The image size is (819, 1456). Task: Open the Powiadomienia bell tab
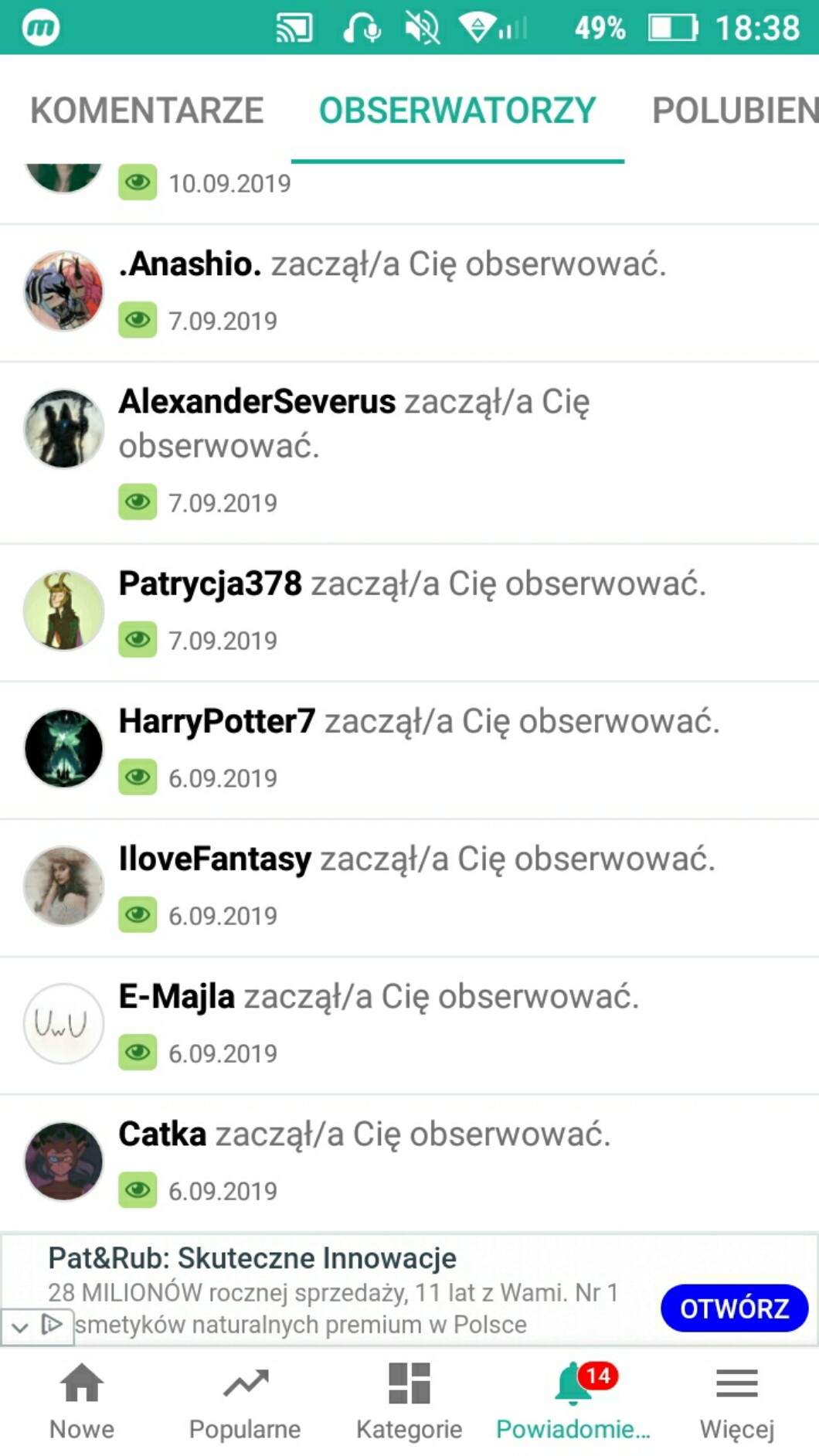click(x=573, y=1401)
